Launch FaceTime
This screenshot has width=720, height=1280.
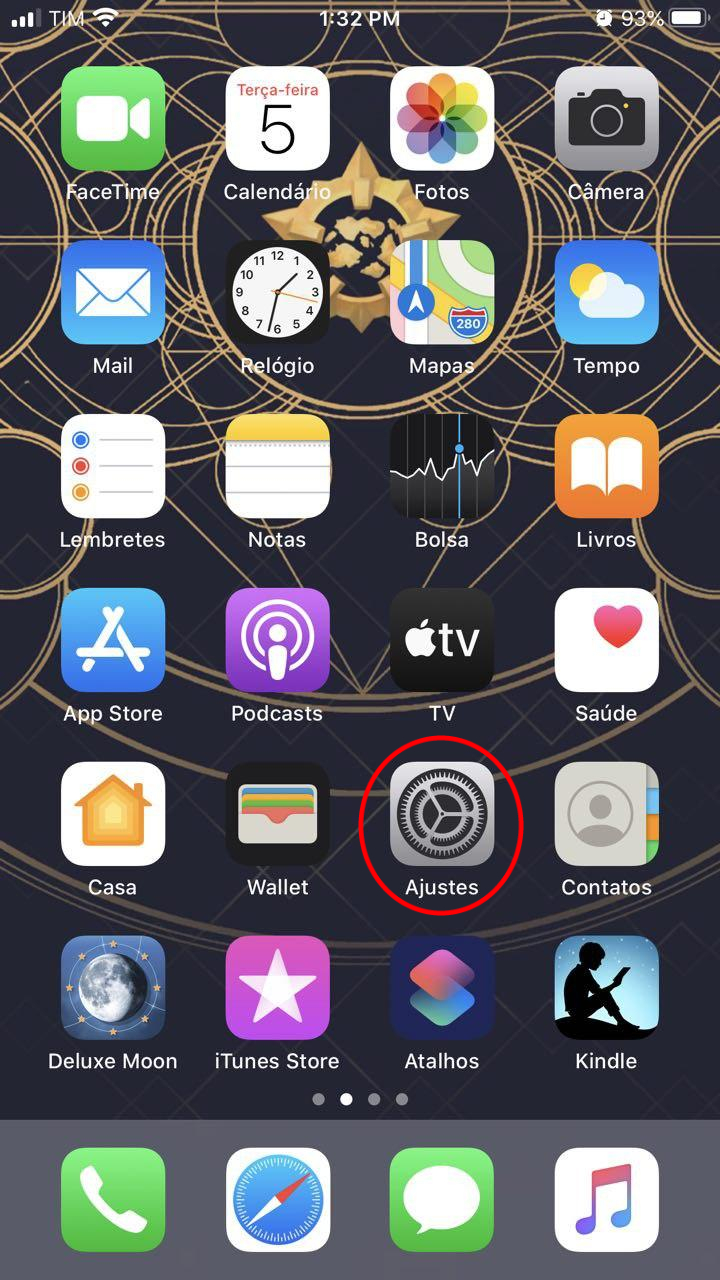(113, 118)
